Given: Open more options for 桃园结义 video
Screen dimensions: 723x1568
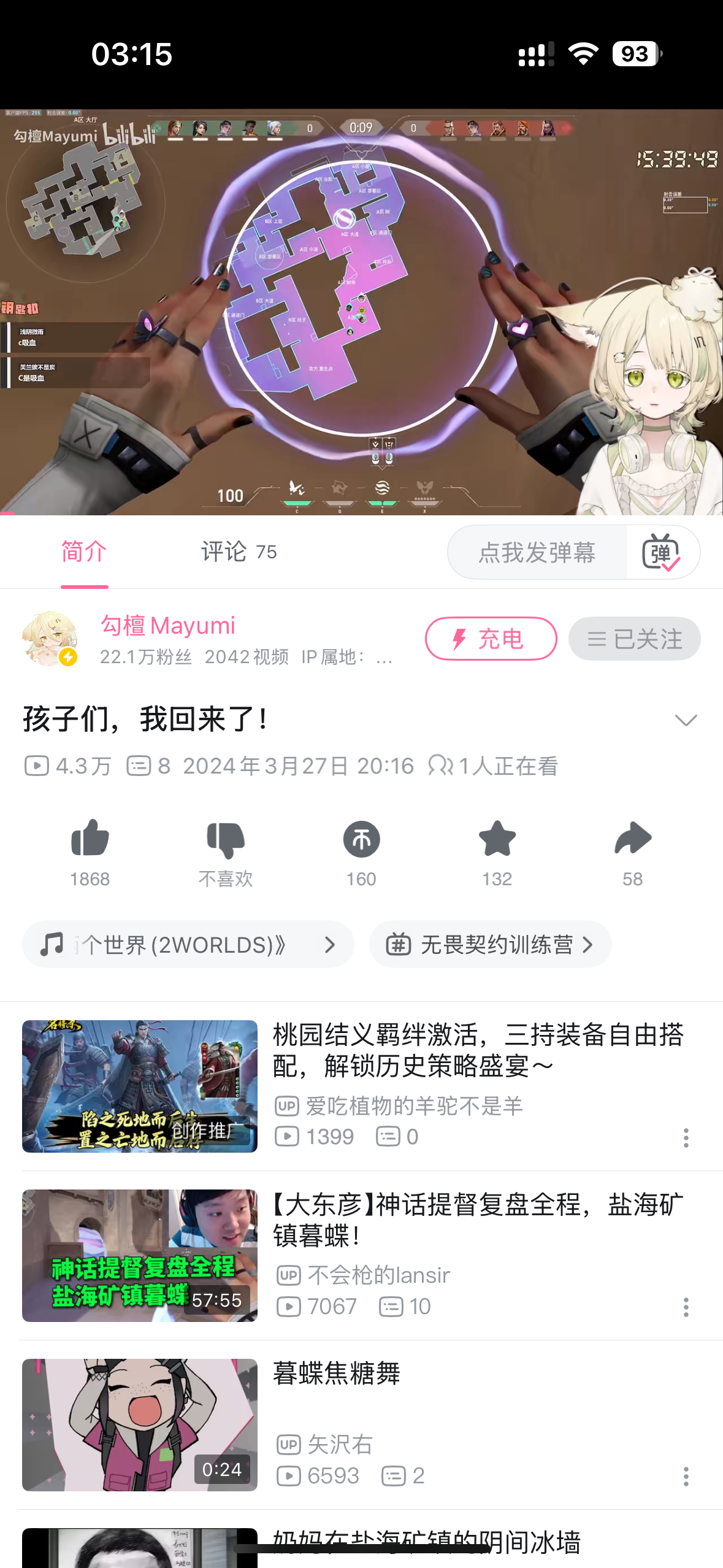Looking at the screenshot, I should 686,1137.
